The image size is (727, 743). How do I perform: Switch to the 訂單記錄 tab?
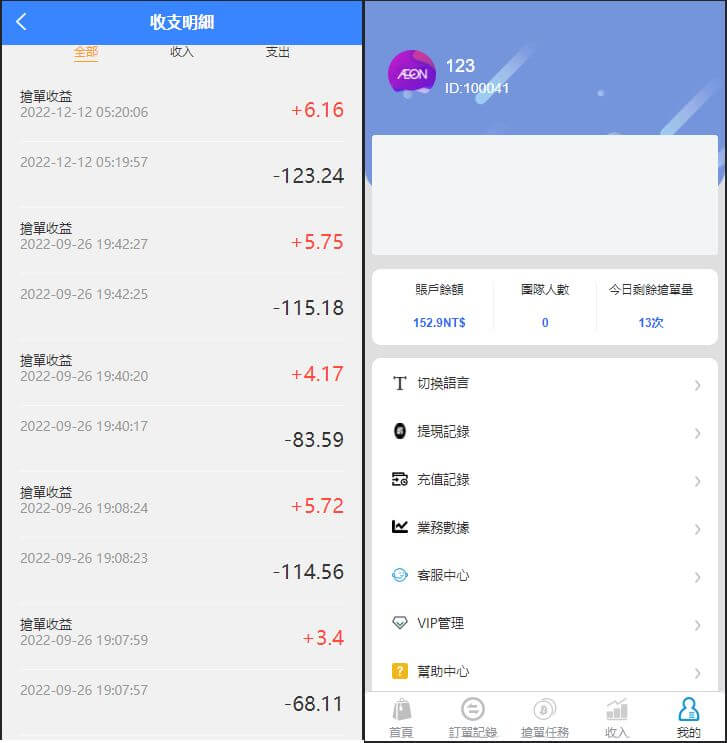pyautogui.click(x=472, y=717)
